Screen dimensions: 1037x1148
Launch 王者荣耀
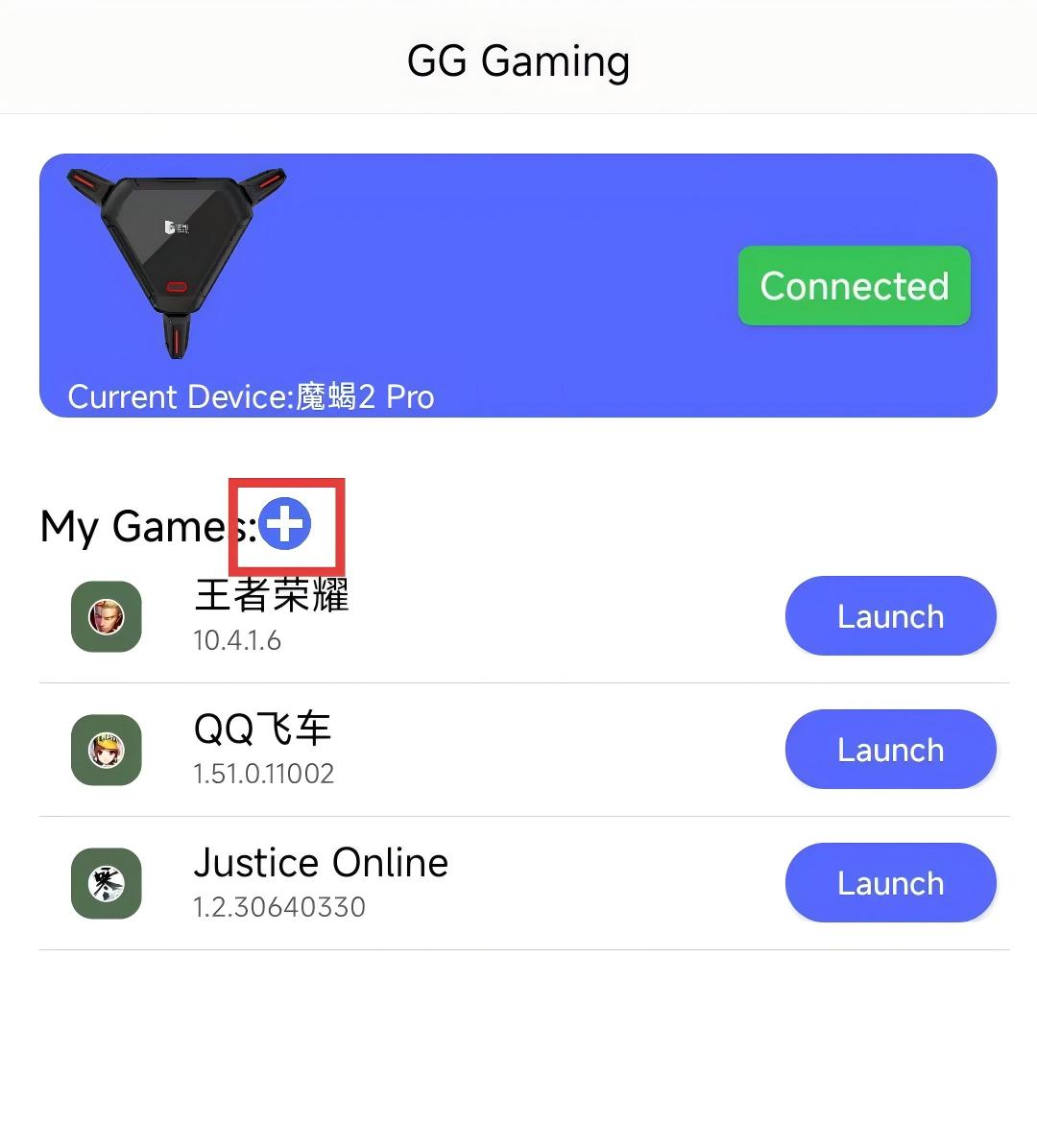point(890,616)
